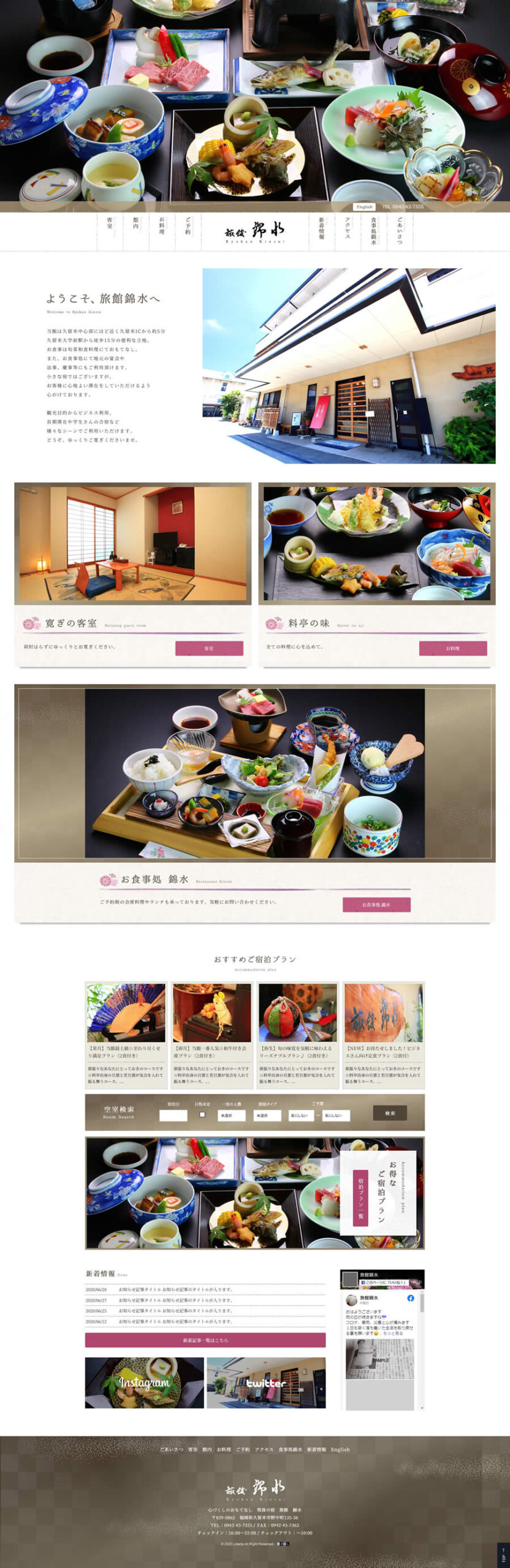This screenshot has height=1568, width=510.
Task: Open アクセス in the top navigation
Action: tap(348, 227)
